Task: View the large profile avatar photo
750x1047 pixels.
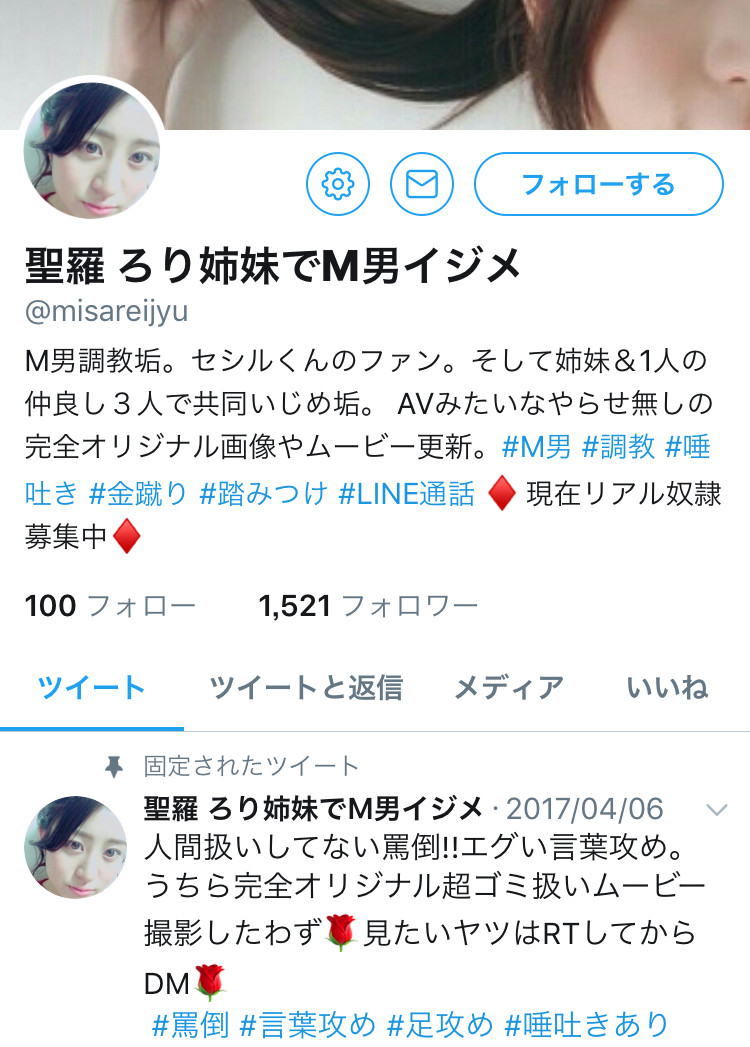Action: (x=91, y=146)
